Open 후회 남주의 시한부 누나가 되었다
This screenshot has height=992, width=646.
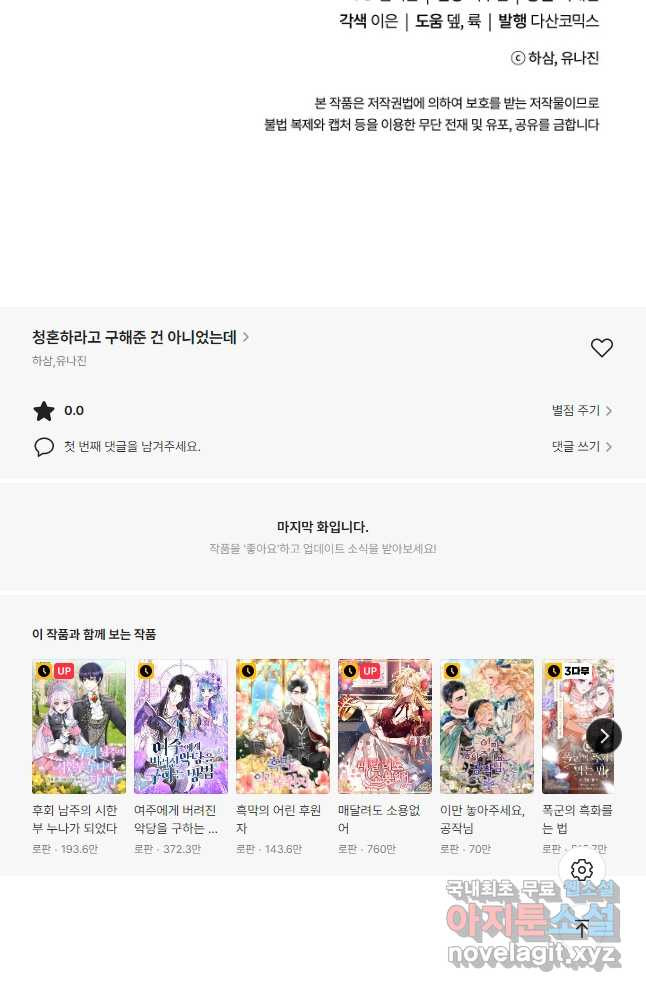point(79,727)
